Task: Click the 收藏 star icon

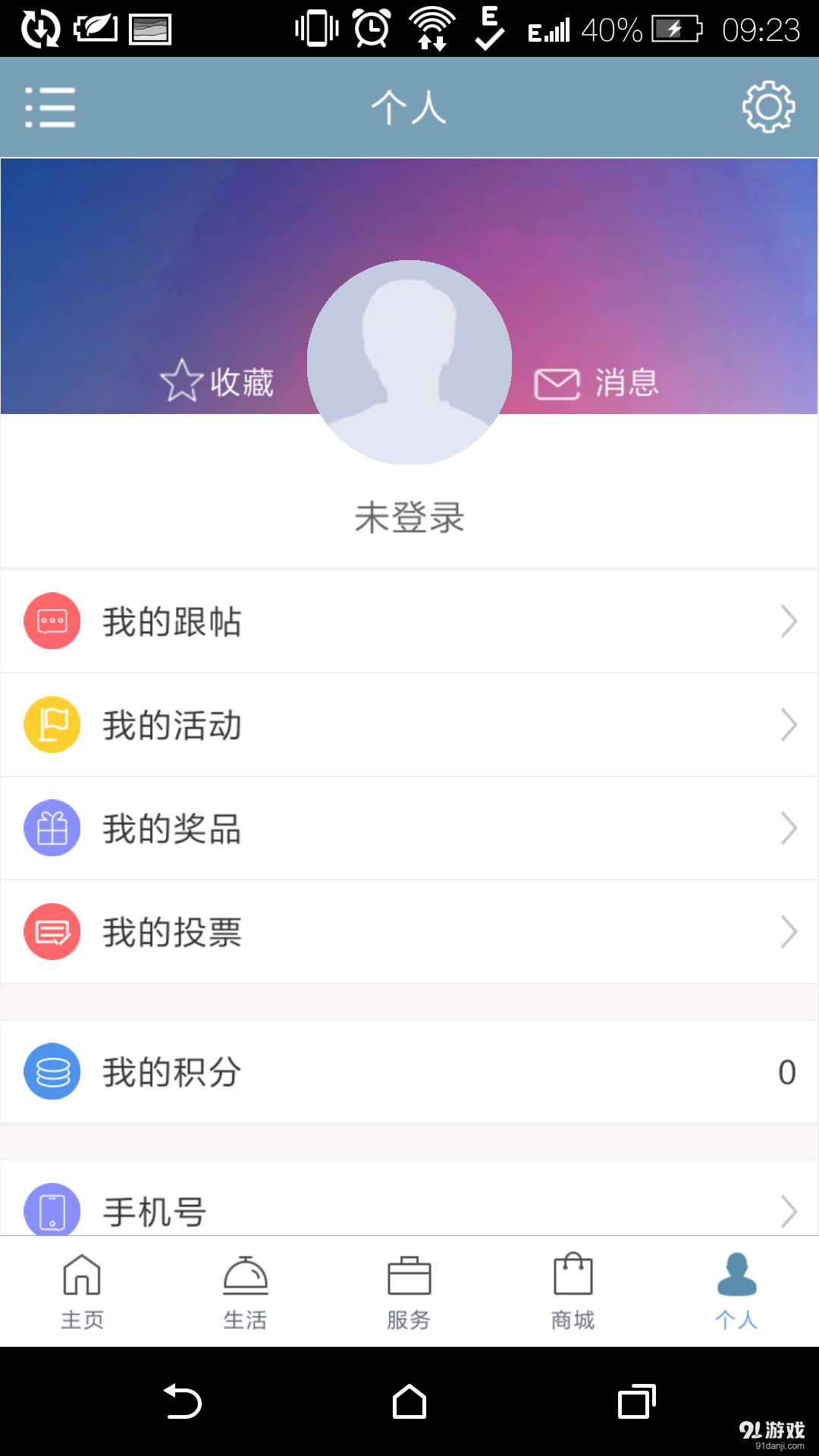Action: [180, 381]
